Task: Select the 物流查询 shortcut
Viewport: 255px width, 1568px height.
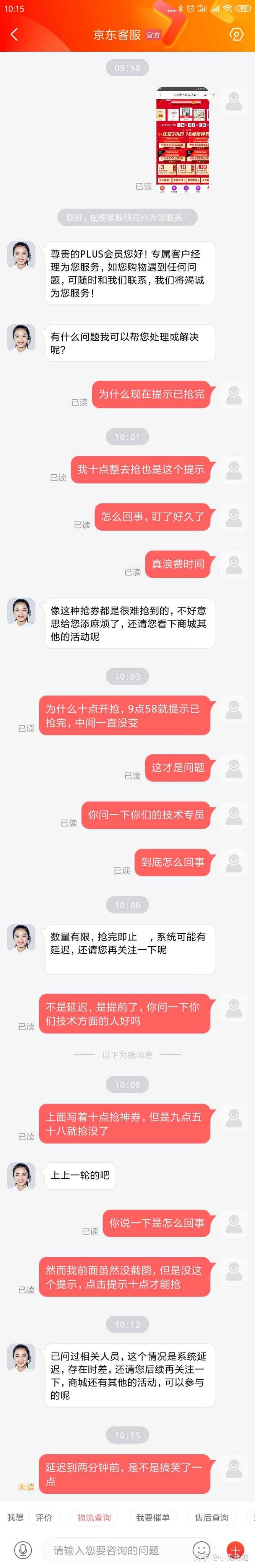Action: point(94,1517)
